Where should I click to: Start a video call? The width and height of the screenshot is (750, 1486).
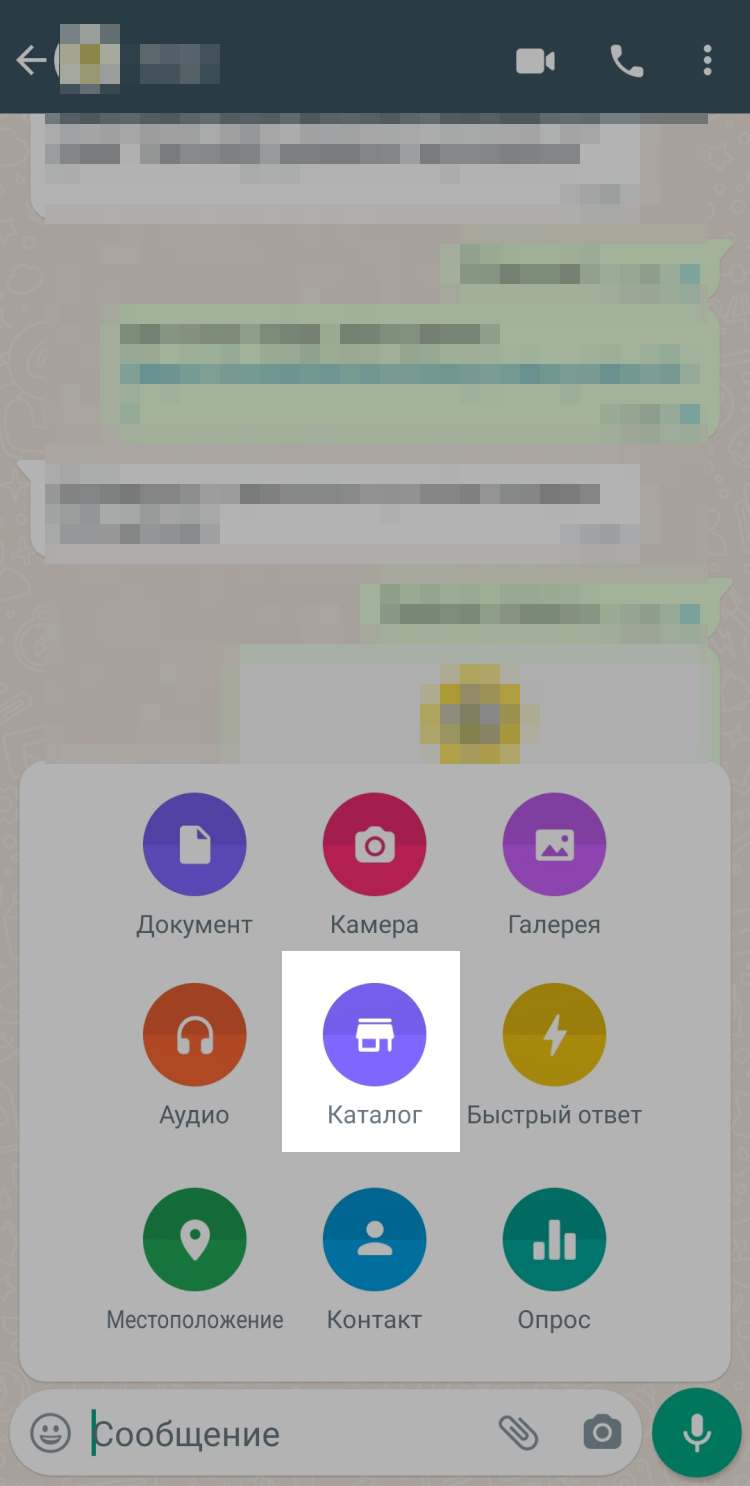point(535,62)
